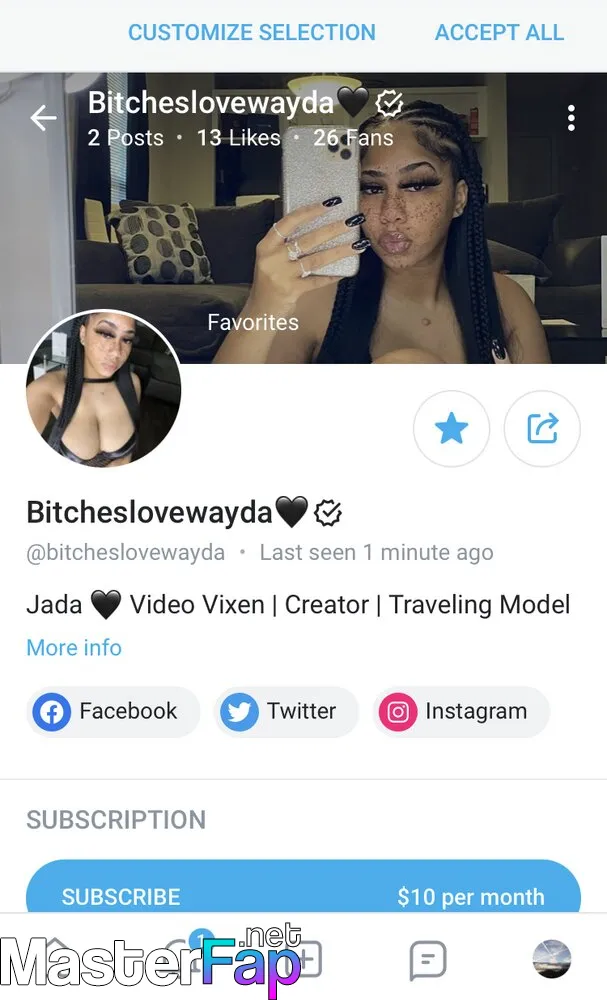Expand More info in the bio

pyautogui.click(x=74, y=647)
